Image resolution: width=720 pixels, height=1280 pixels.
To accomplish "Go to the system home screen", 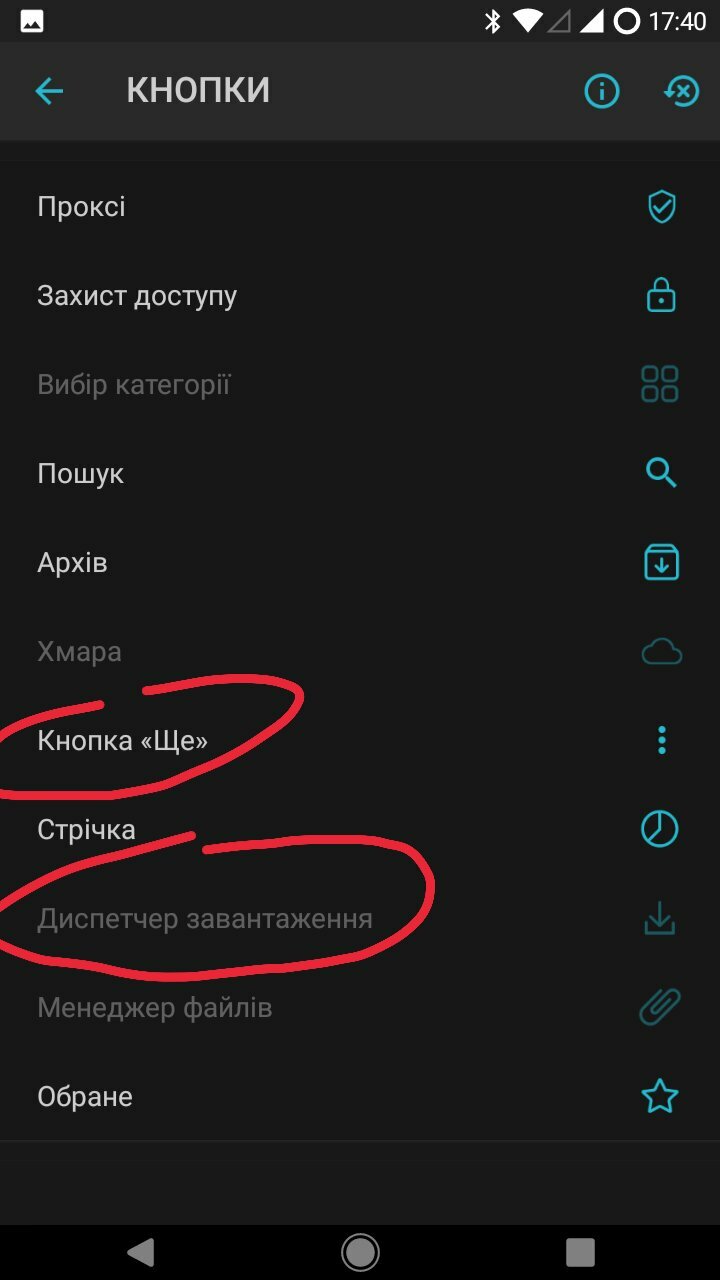I will [360, 1251].
